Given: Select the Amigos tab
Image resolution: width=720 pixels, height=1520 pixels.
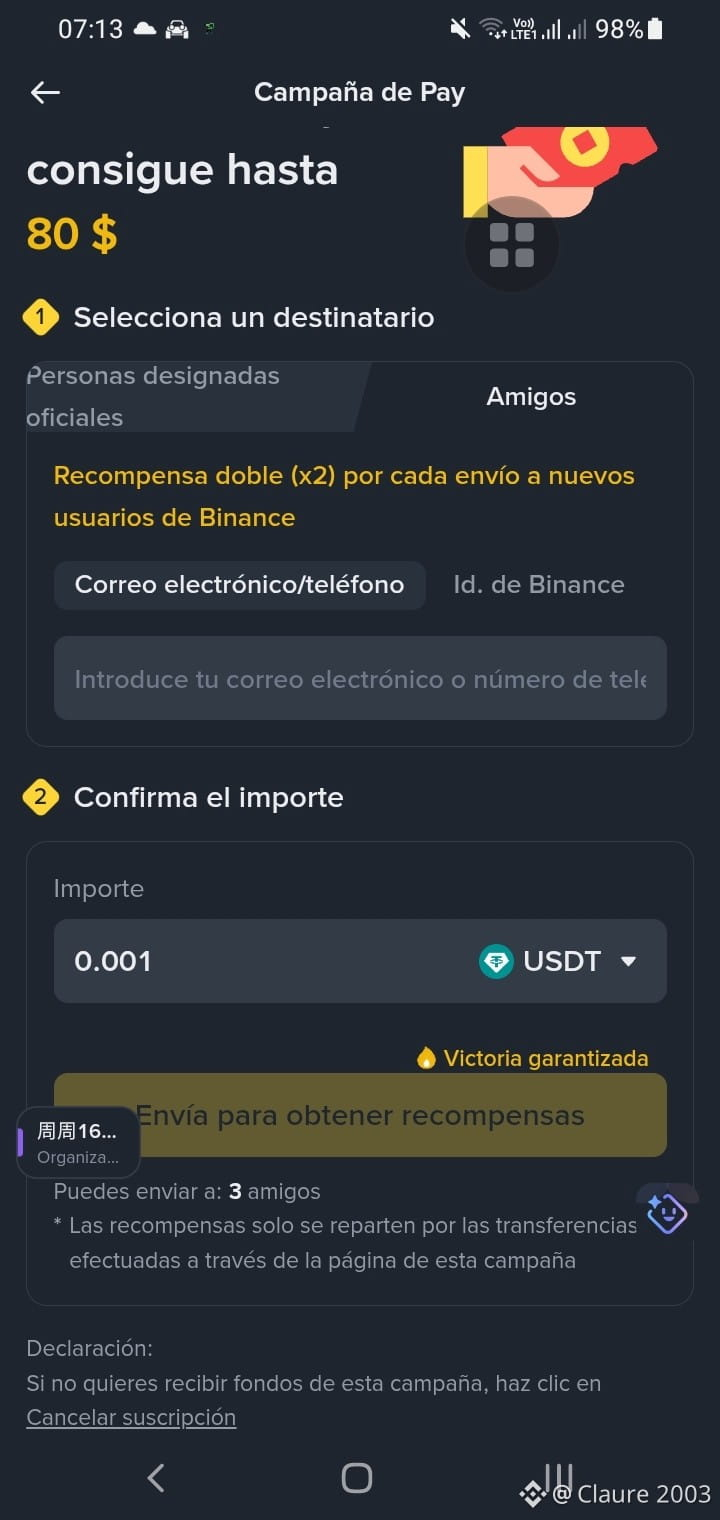Looking at the screenshot, I should [531, 397].
